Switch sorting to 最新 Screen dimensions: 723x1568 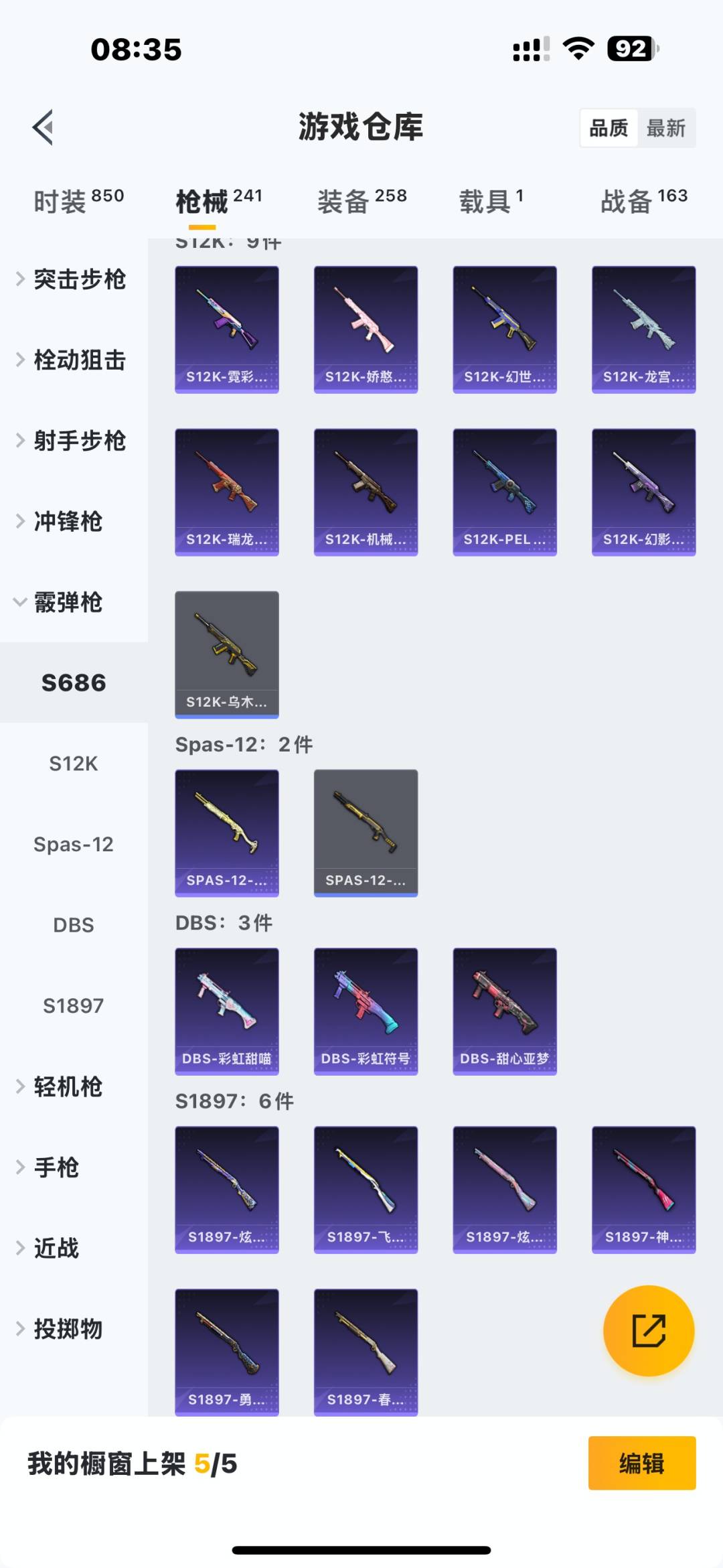pyautogui.click(x=667, y=127)
